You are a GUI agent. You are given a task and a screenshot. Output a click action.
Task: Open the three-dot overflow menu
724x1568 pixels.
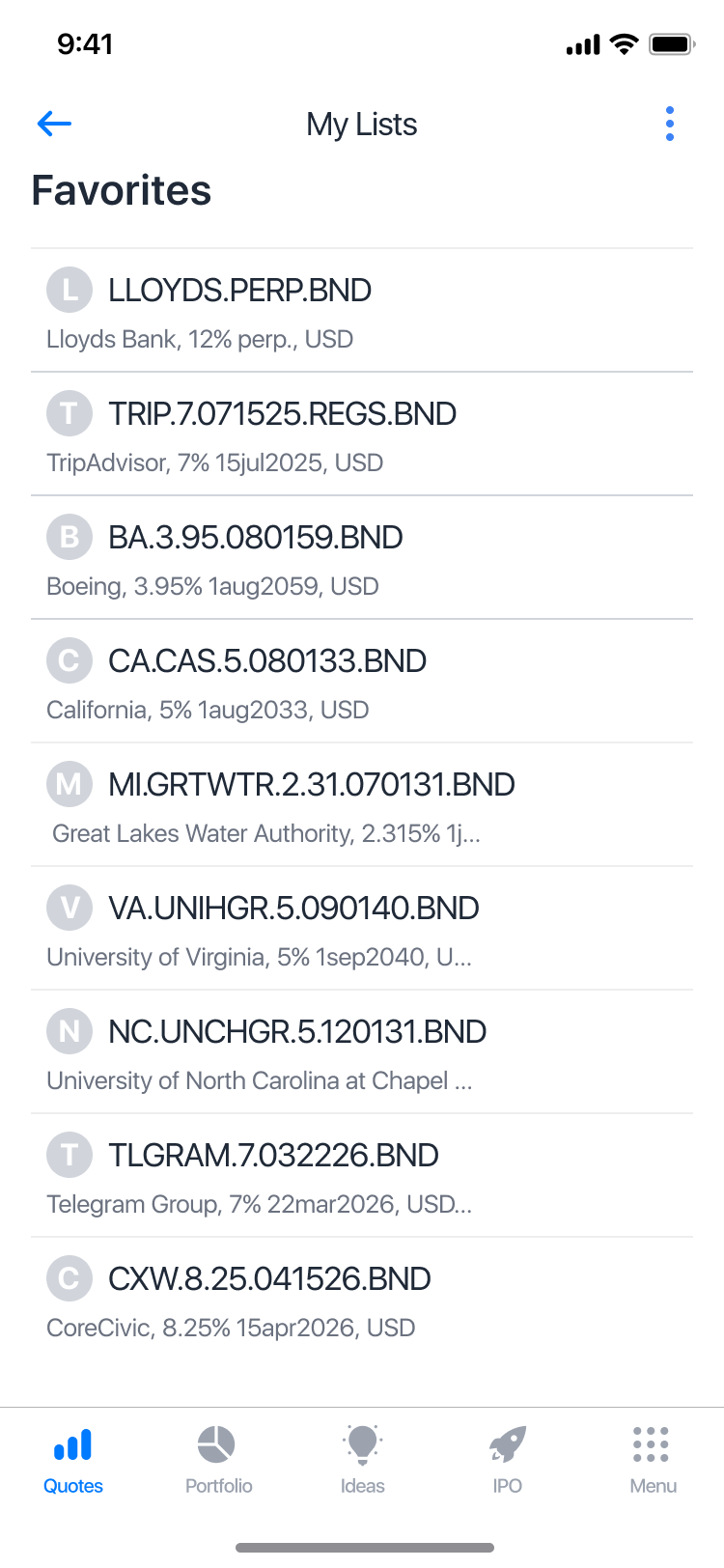[x=670, y=124]
